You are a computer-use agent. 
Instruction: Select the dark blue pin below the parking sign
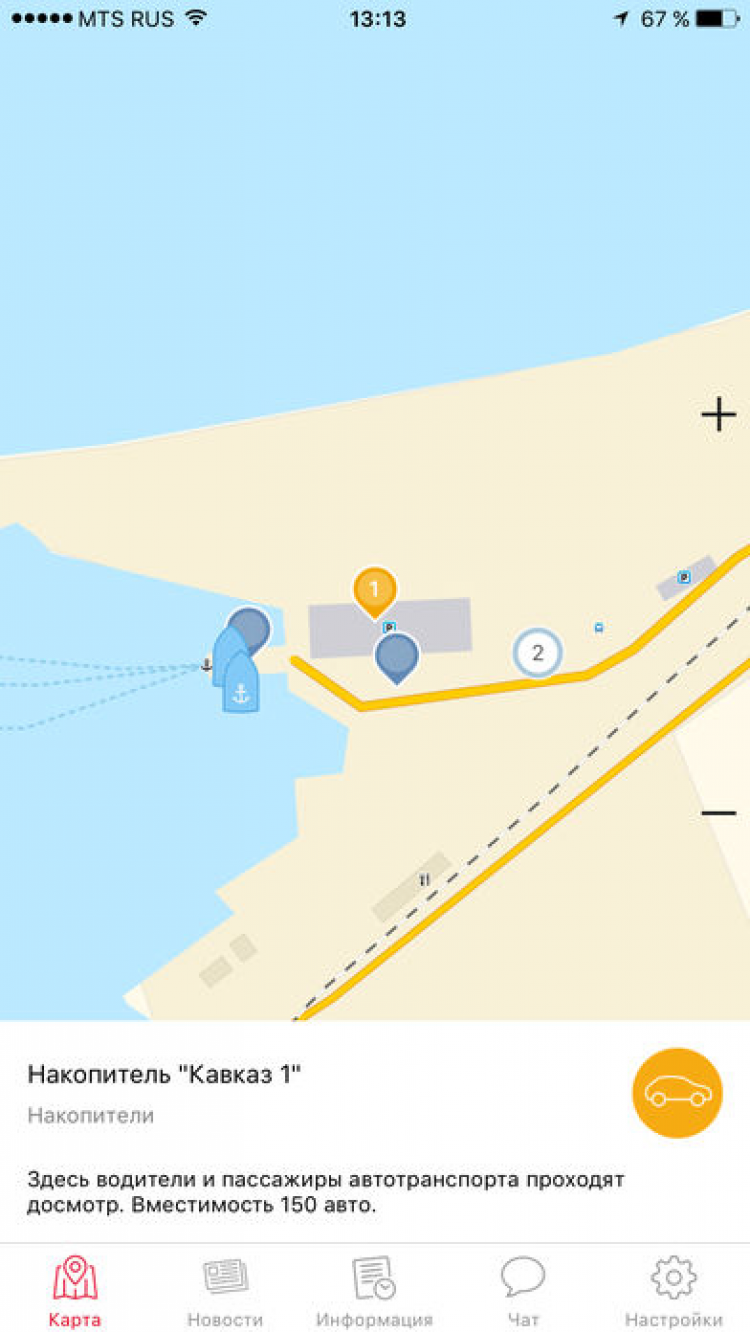pos(397,656)
